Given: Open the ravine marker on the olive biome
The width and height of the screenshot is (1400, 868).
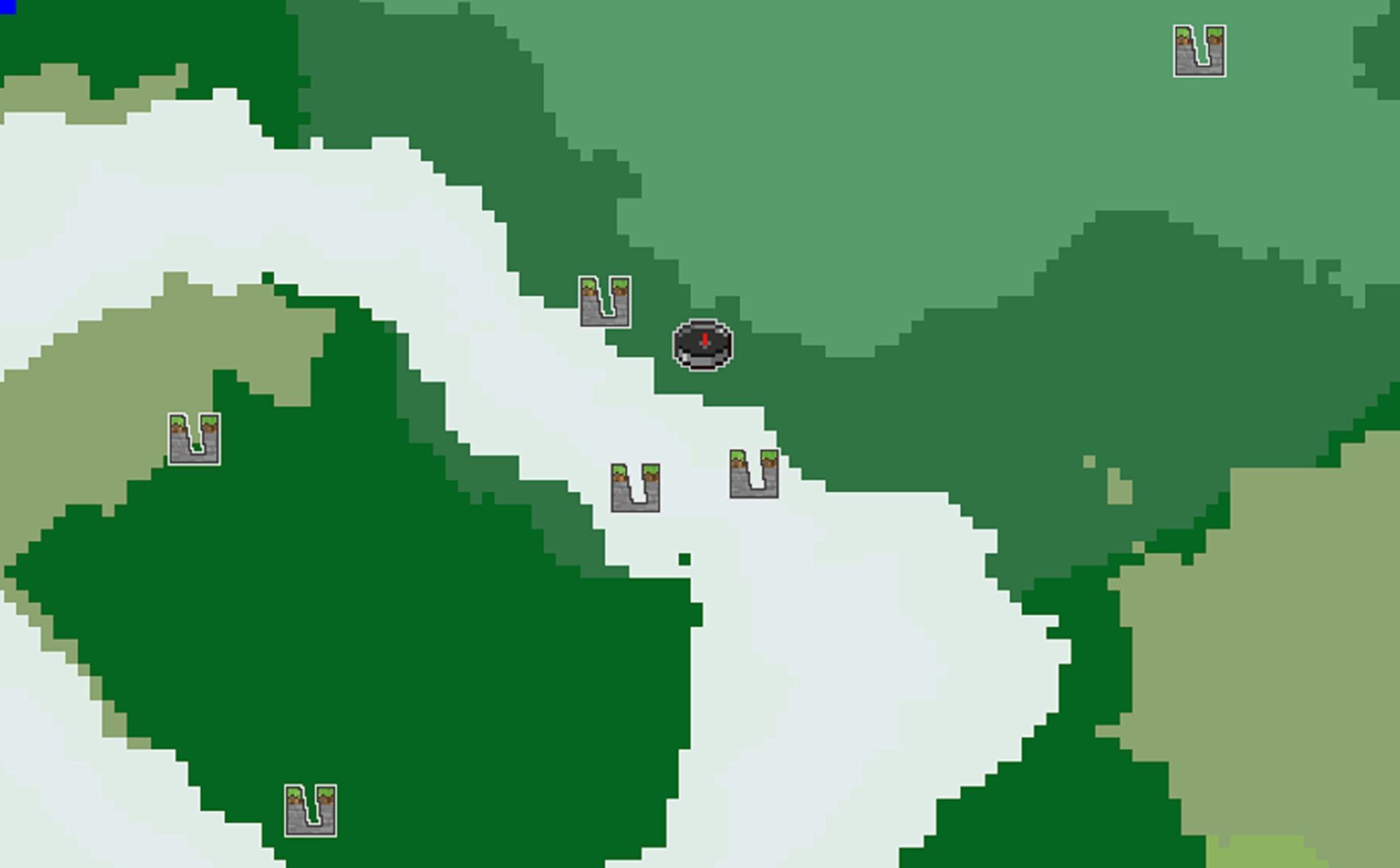Looking at the screenshot, I should 194,439.
